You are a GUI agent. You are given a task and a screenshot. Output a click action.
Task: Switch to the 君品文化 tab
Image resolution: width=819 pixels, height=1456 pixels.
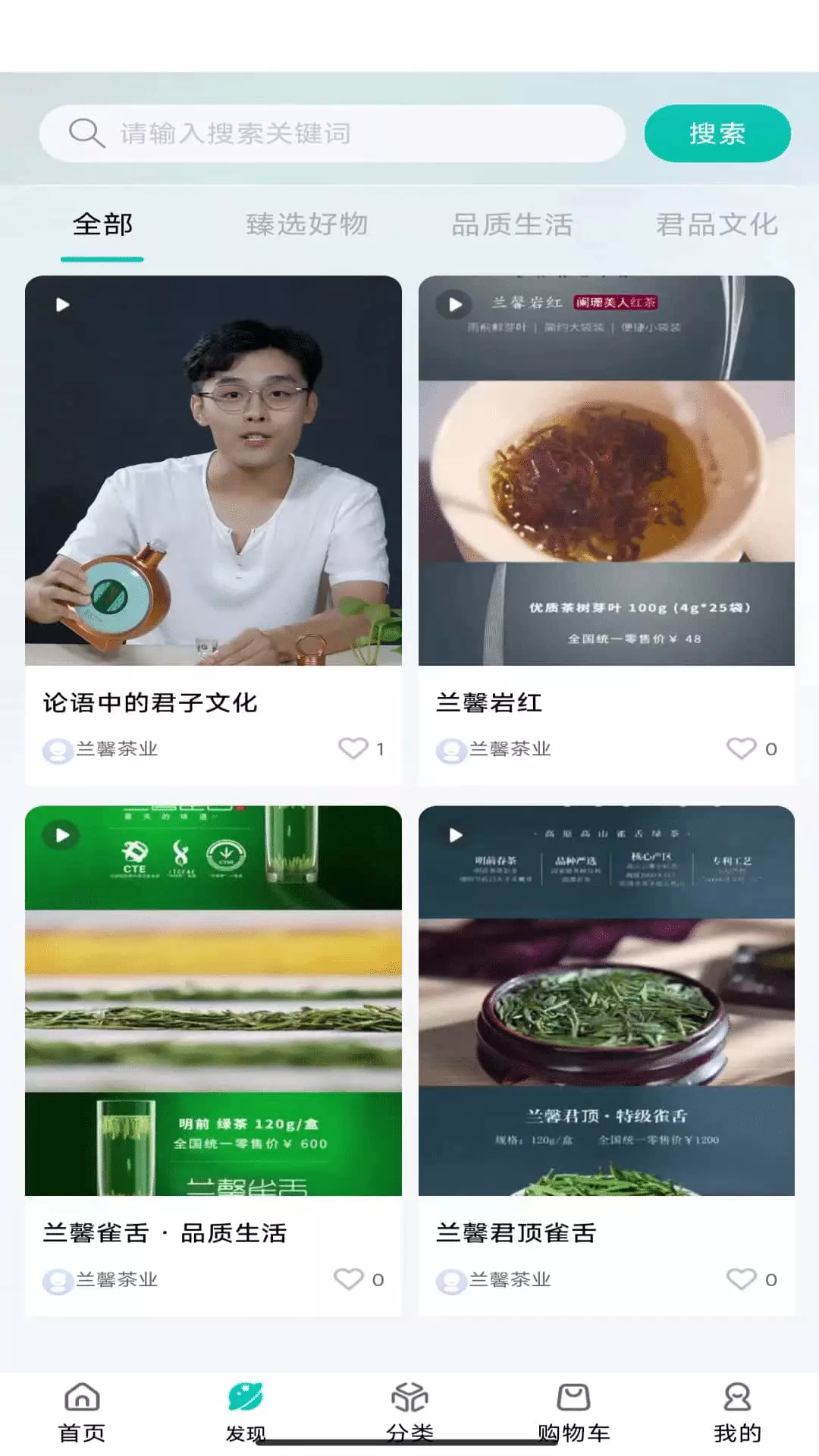click(x=717, y=224)
